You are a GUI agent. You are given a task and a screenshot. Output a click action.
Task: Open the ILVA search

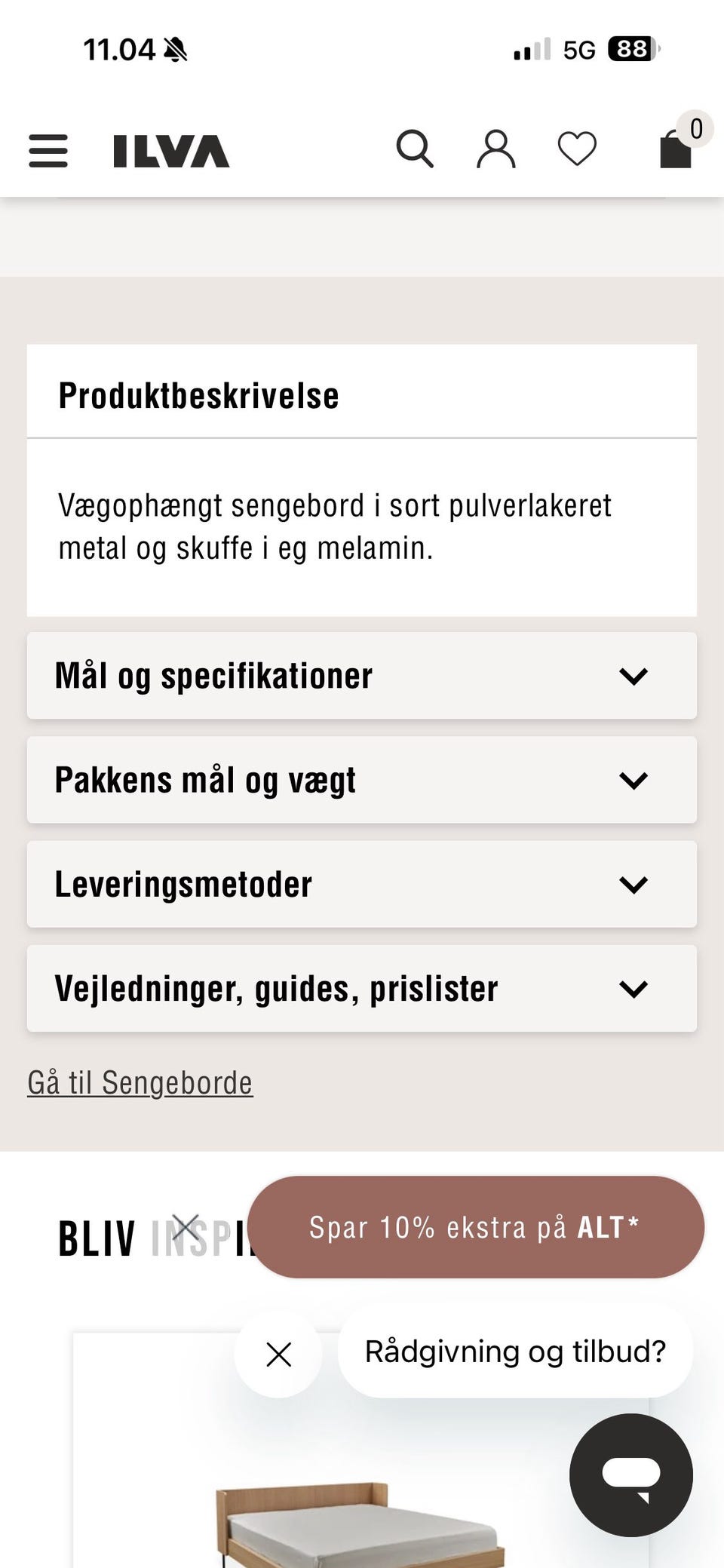416,148
